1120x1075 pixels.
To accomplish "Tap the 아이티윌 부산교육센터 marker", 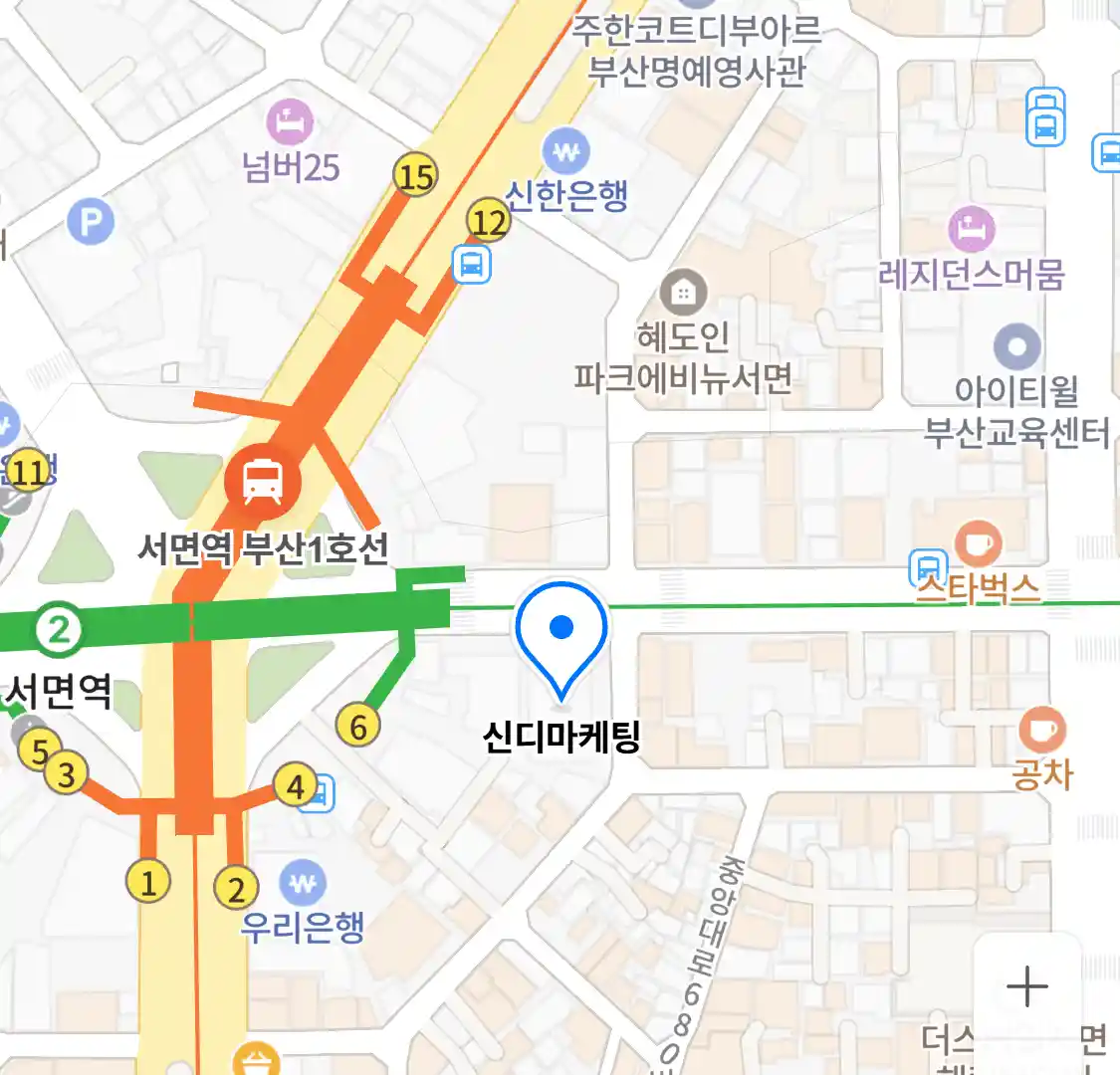I will pyautogui.click(x=1016, y=348).
